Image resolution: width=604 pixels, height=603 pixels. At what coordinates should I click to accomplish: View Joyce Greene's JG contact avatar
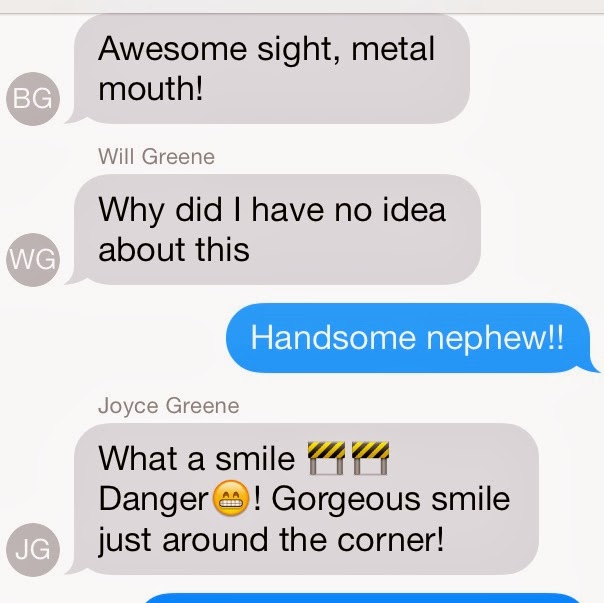click(x=33, y=547)
